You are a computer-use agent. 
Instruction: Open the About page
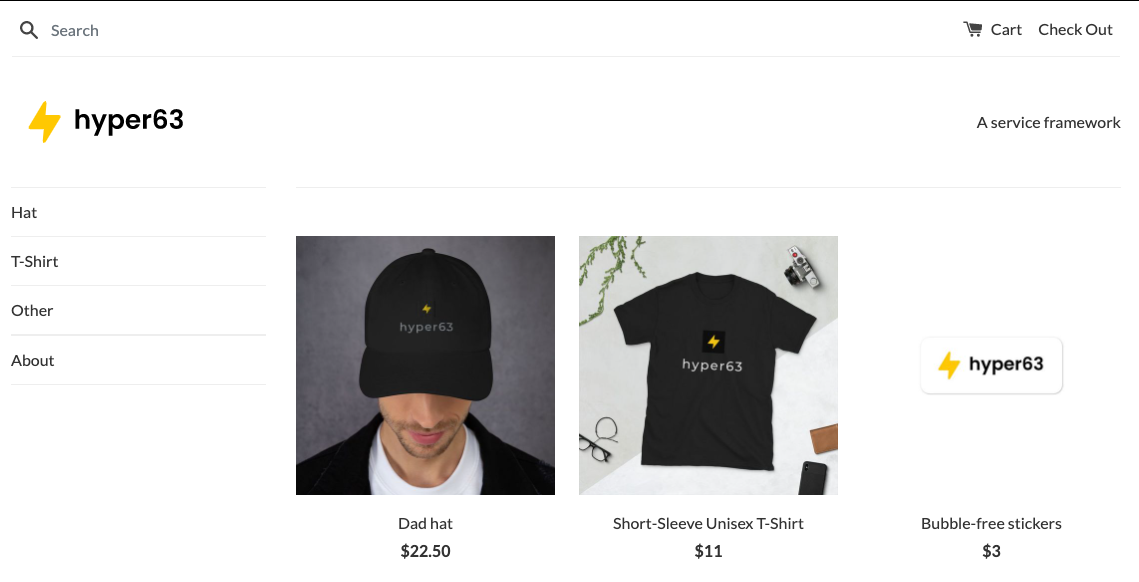(33, 360)
